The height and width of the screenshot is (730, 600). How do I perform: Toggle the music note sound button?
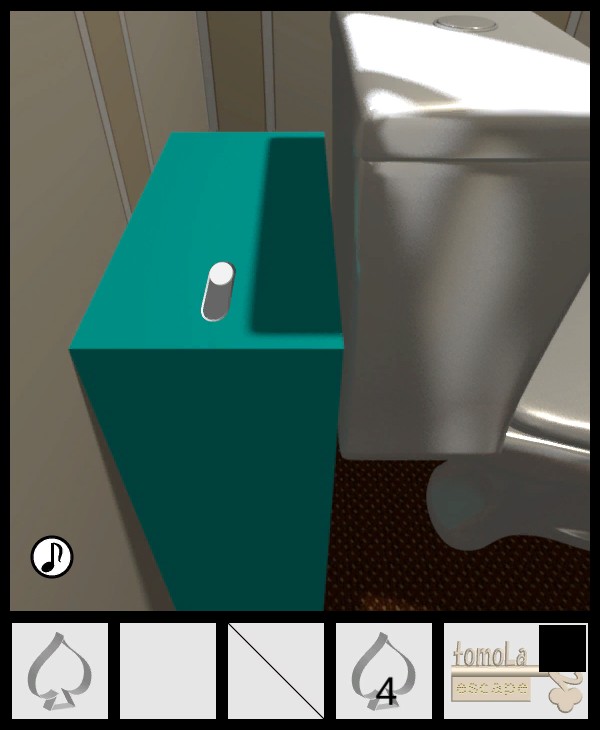point(52,557)
